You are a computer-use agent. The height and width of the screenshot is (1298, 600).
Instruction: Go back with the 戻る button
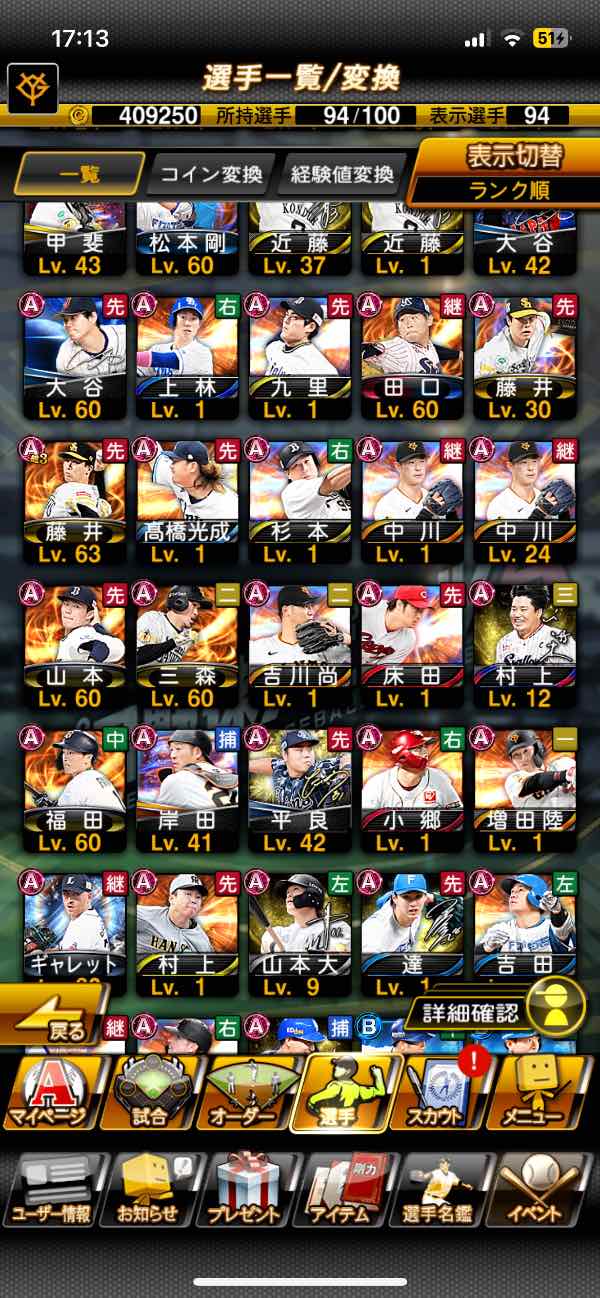pyautogui.click(x=56, y=1015)
